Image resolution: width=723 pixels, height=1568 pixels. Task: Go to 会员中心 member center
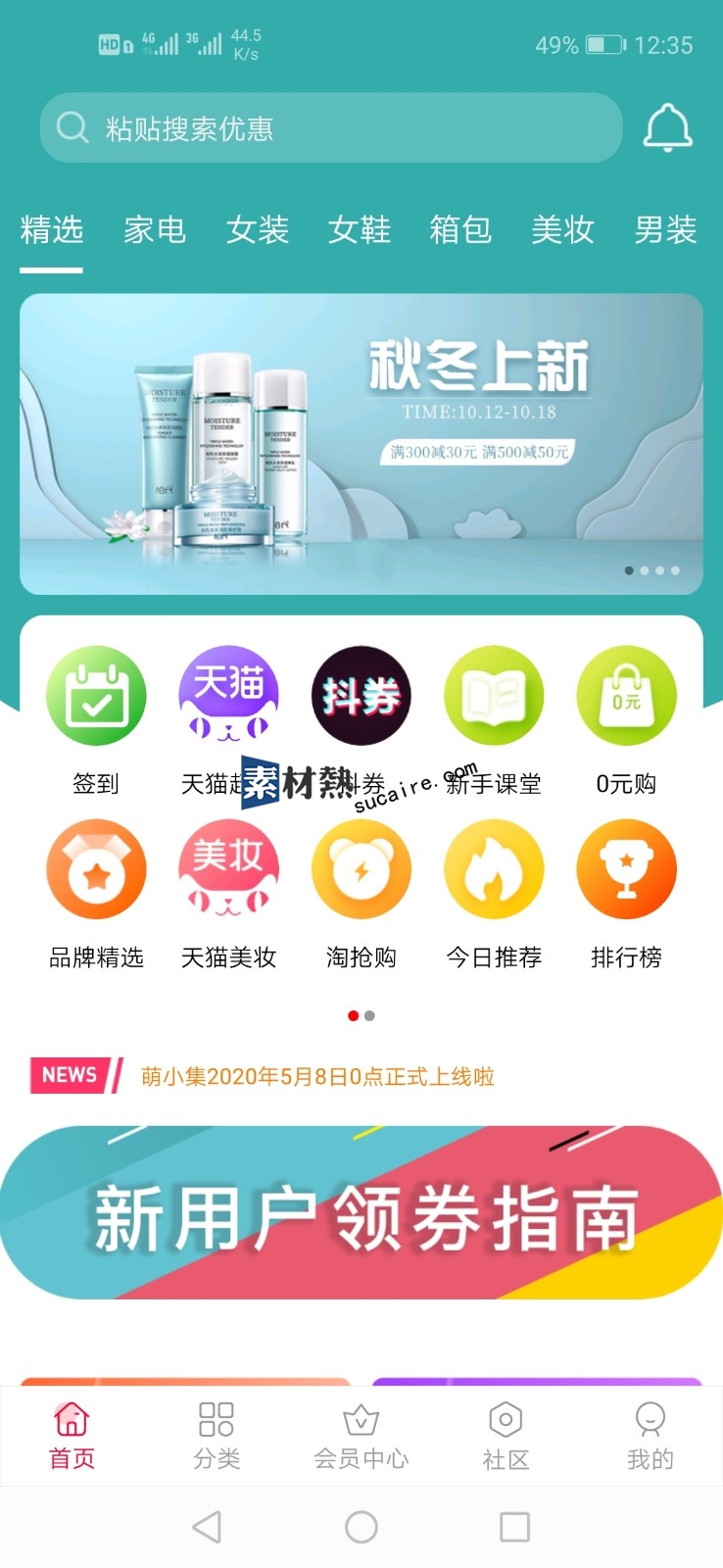pos(361,1436)
